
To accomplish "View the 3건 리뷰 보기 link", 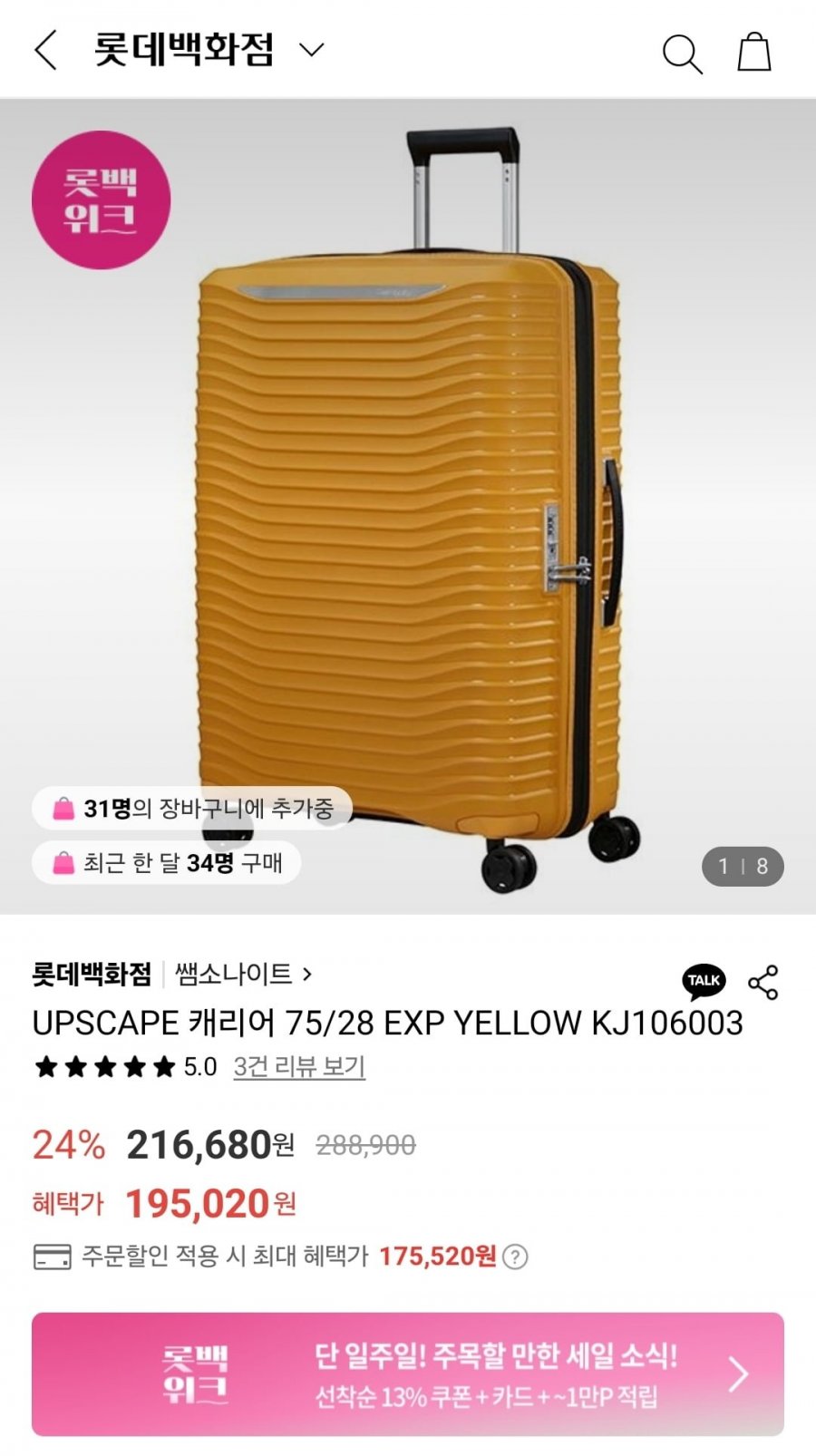I will [299, 1067].
